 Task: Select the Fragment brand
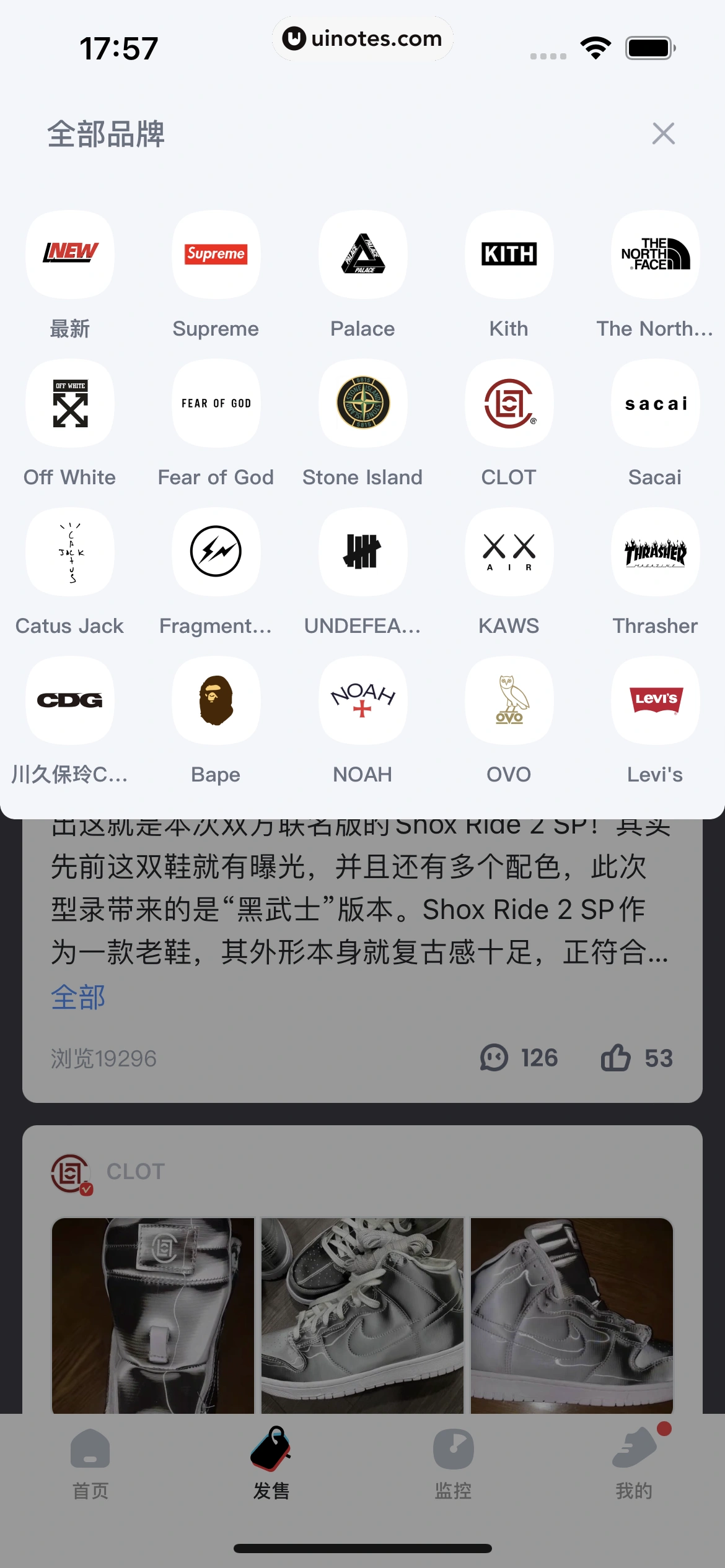pyautogui.click(x=216, y=552)
